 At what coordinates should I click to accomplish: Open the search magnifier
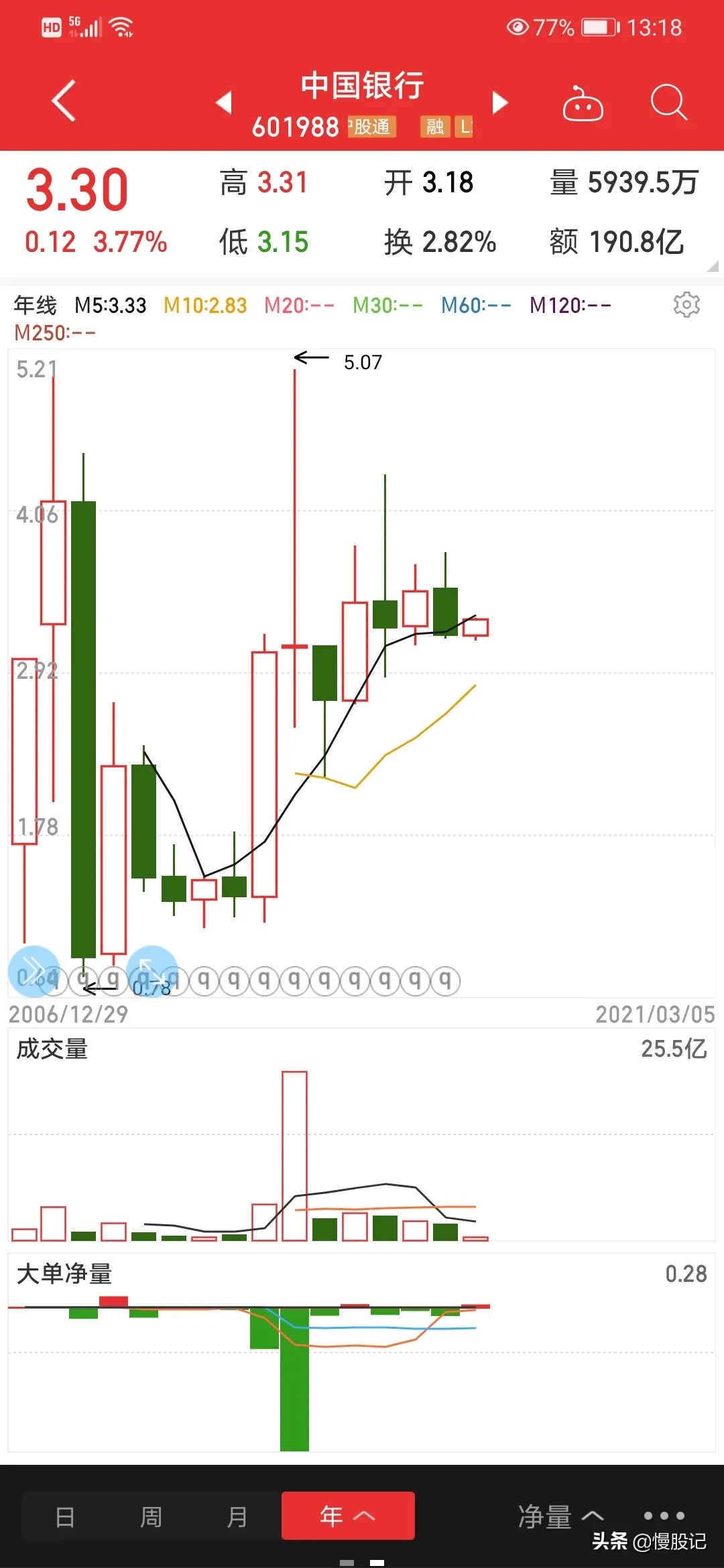[x=669, y=103]
